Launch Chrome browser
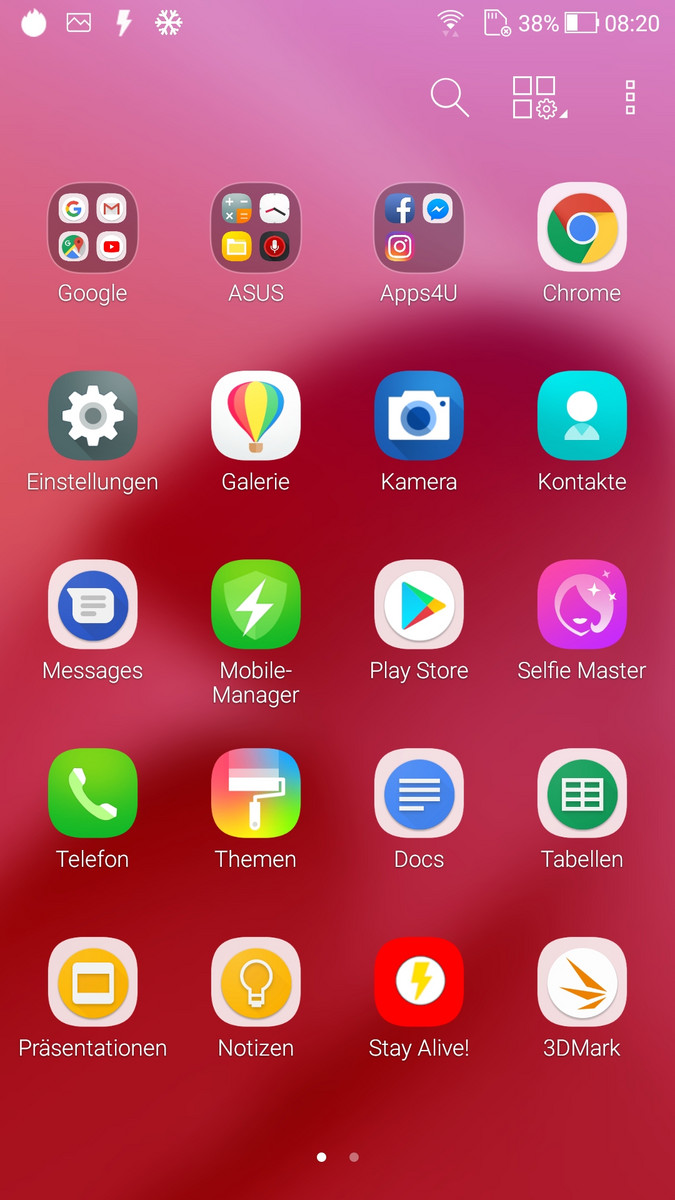Screen dimensions: 675x1200 coord(582,228)
